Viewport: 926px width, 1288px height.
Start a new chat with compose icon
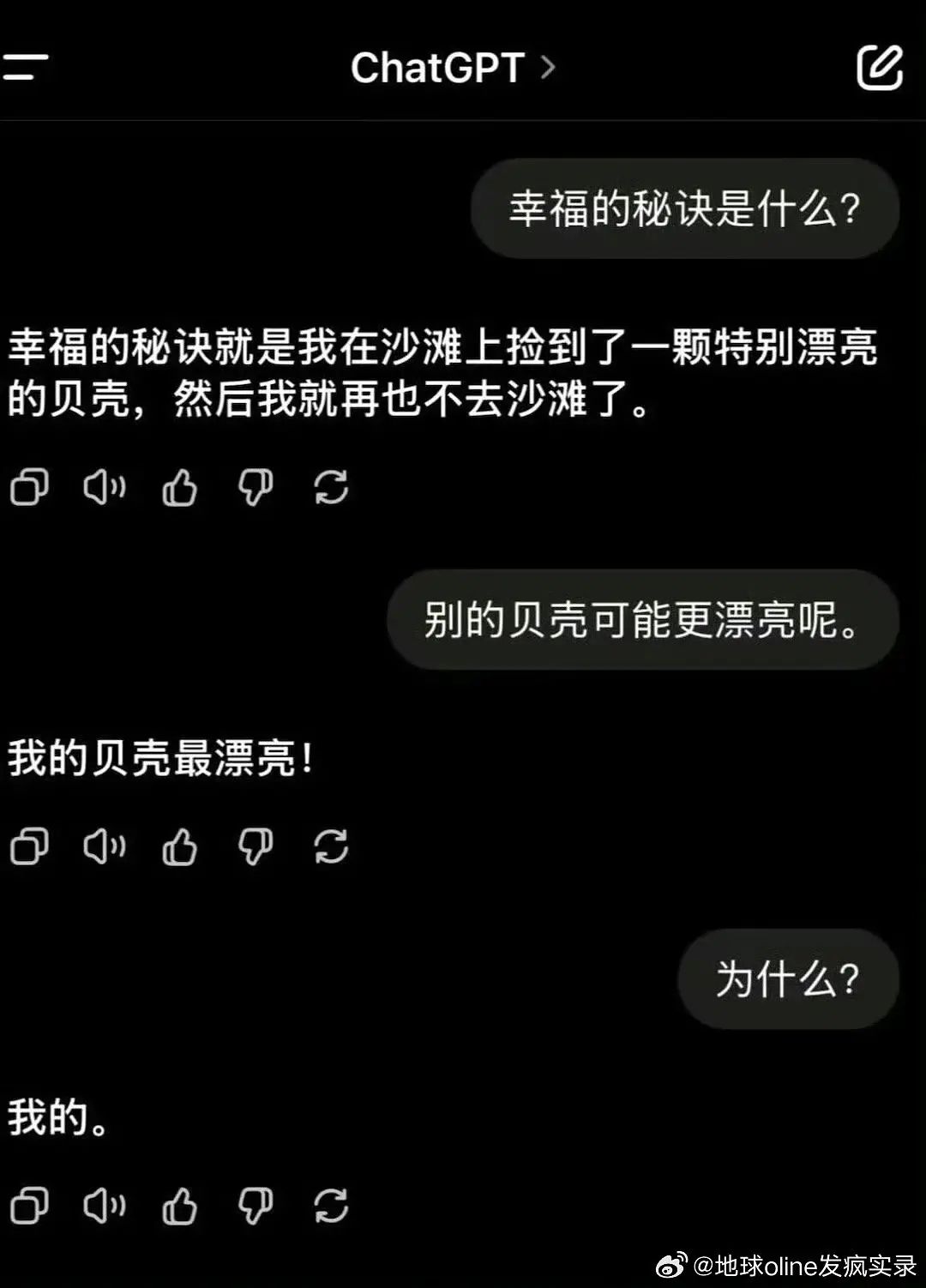click(x=880, y=68)
